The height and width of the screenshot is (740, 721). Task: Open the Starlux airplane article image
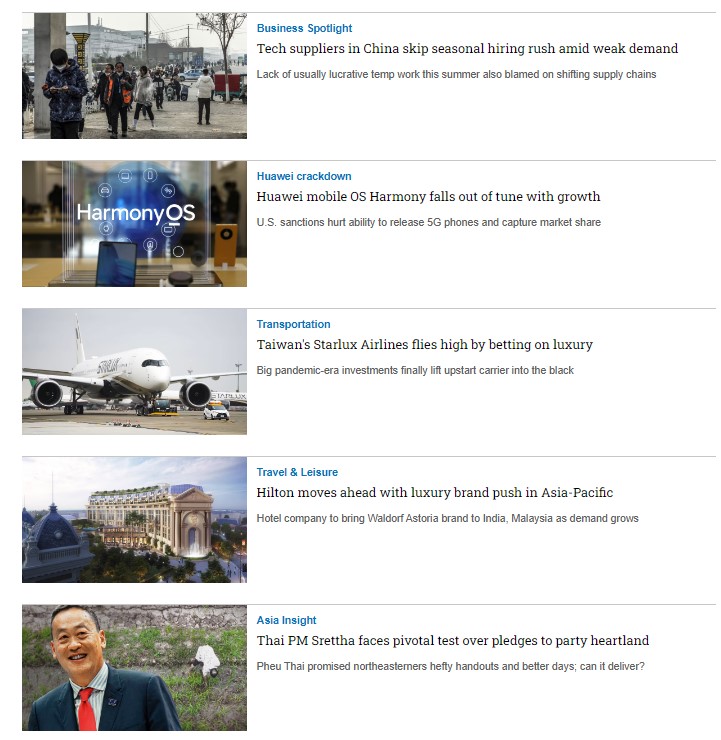pyautogui.click(x=134, y=371)
